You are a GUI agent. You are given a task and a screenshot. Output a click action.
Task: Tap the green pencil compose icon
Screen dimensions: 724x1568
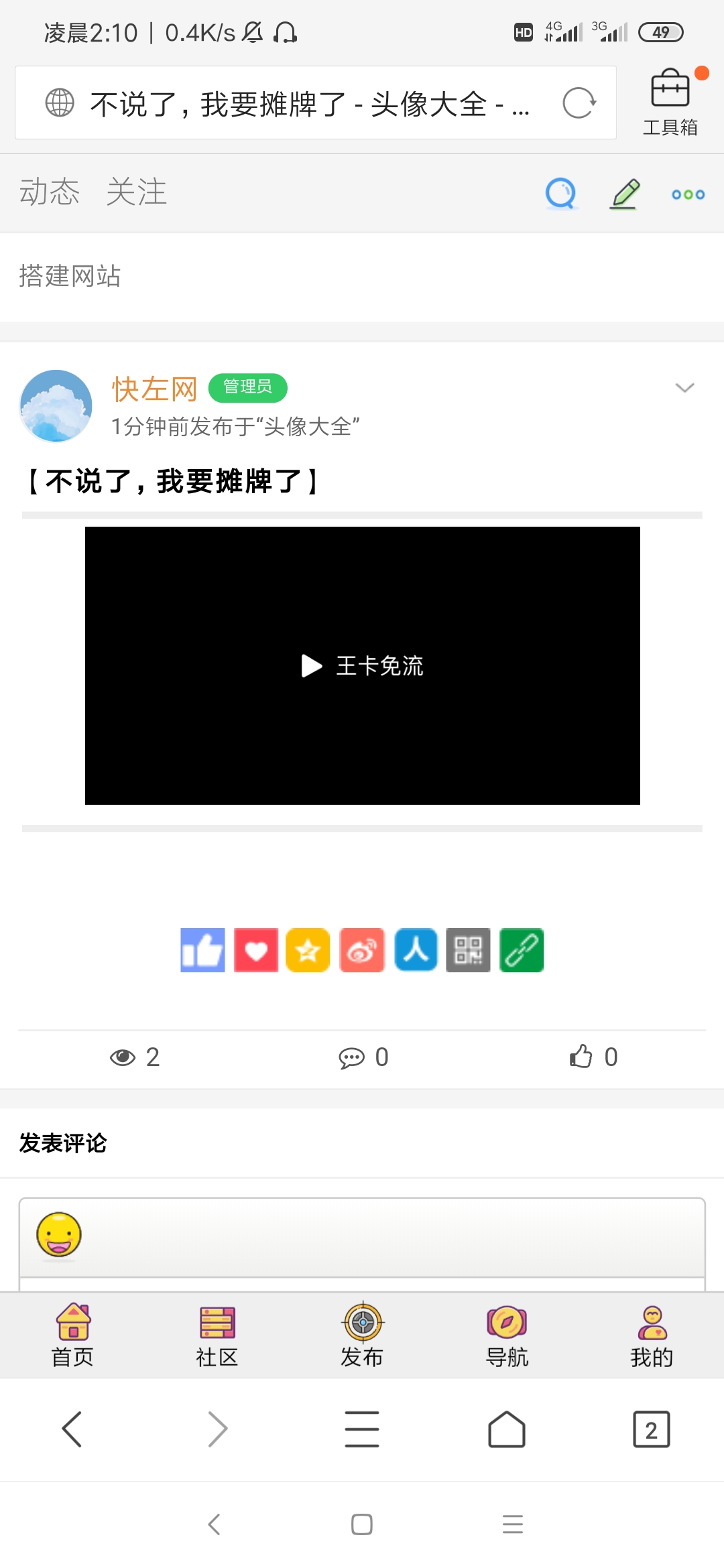coord(625,194)
